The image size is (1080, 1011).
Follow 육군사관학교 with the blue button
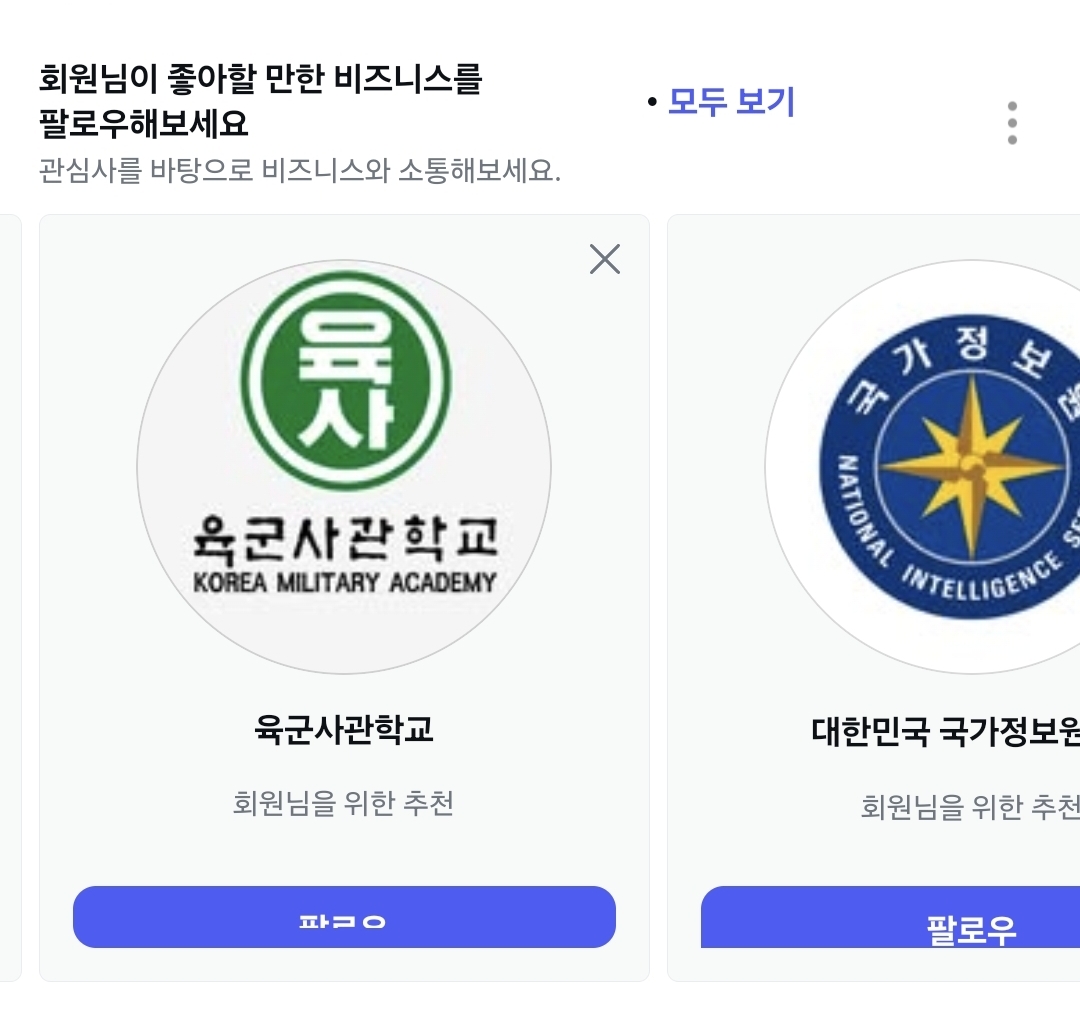click(x=344, y=917)
